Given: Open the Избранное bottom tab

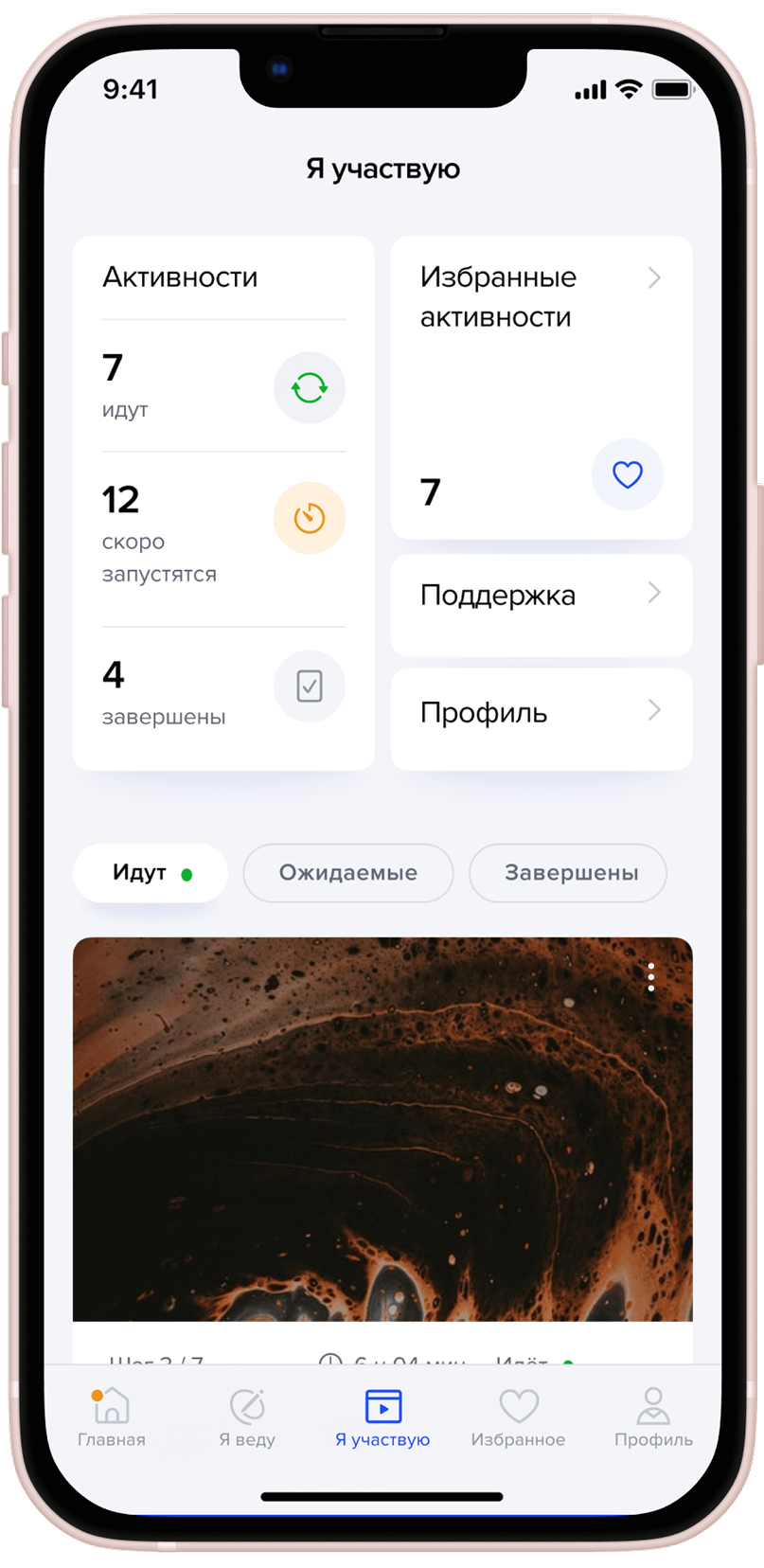Looking at the screenshot, I should click(518, 1417).
